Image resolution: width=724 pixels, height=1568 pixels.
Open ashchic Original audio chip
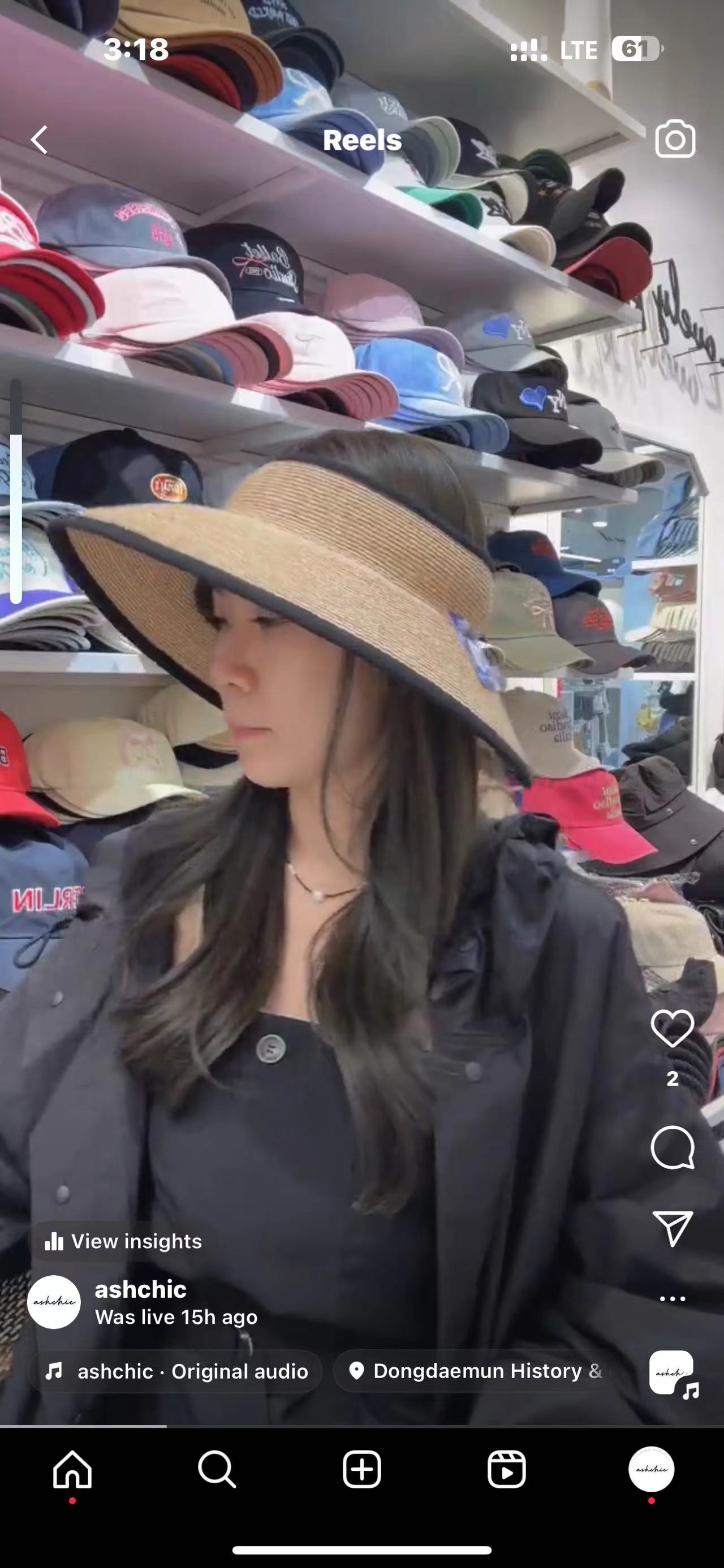coord(175,1371)
